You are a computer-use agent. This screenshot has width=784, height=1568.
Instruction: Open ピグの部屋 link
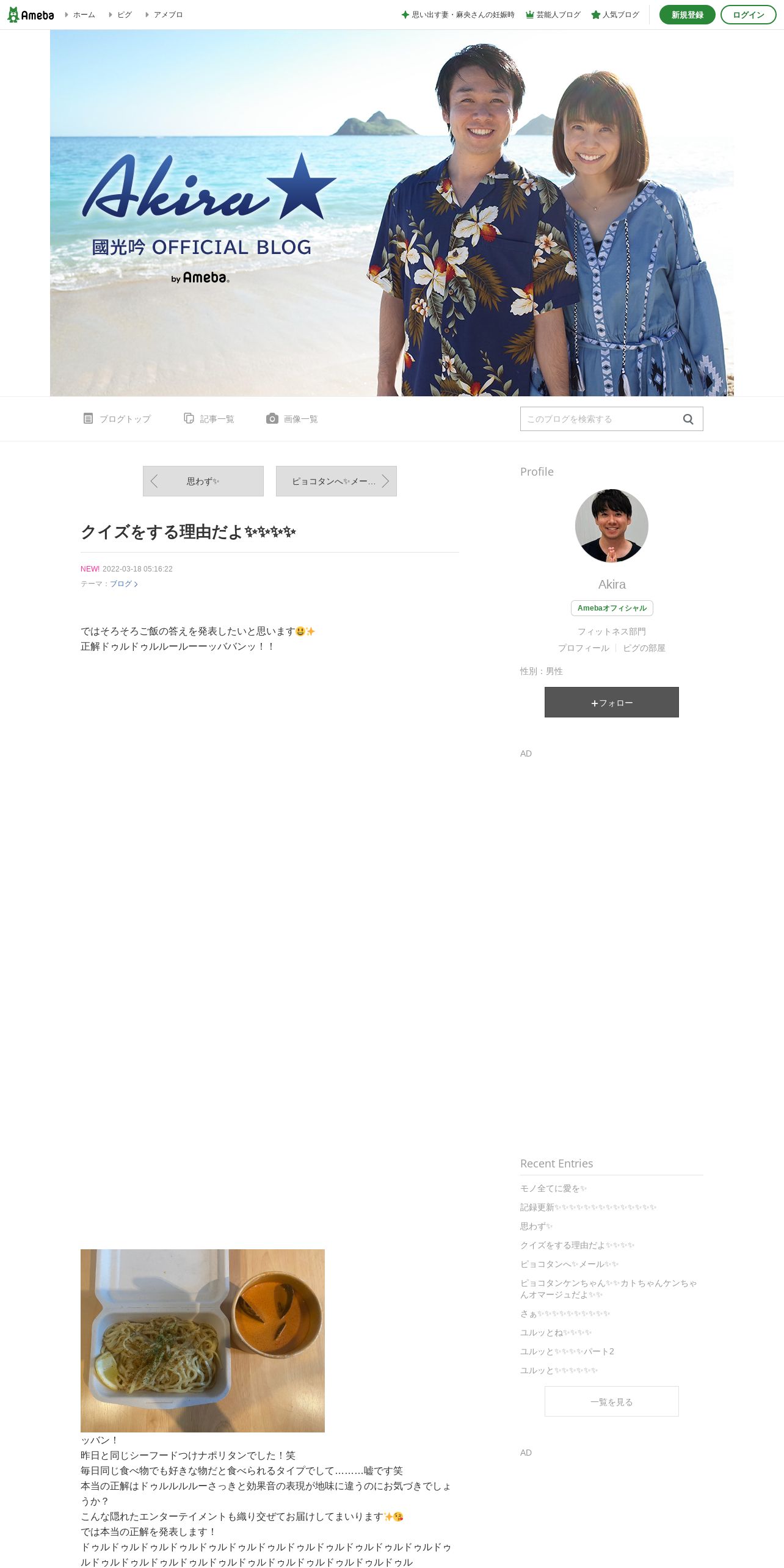(644, 648)
